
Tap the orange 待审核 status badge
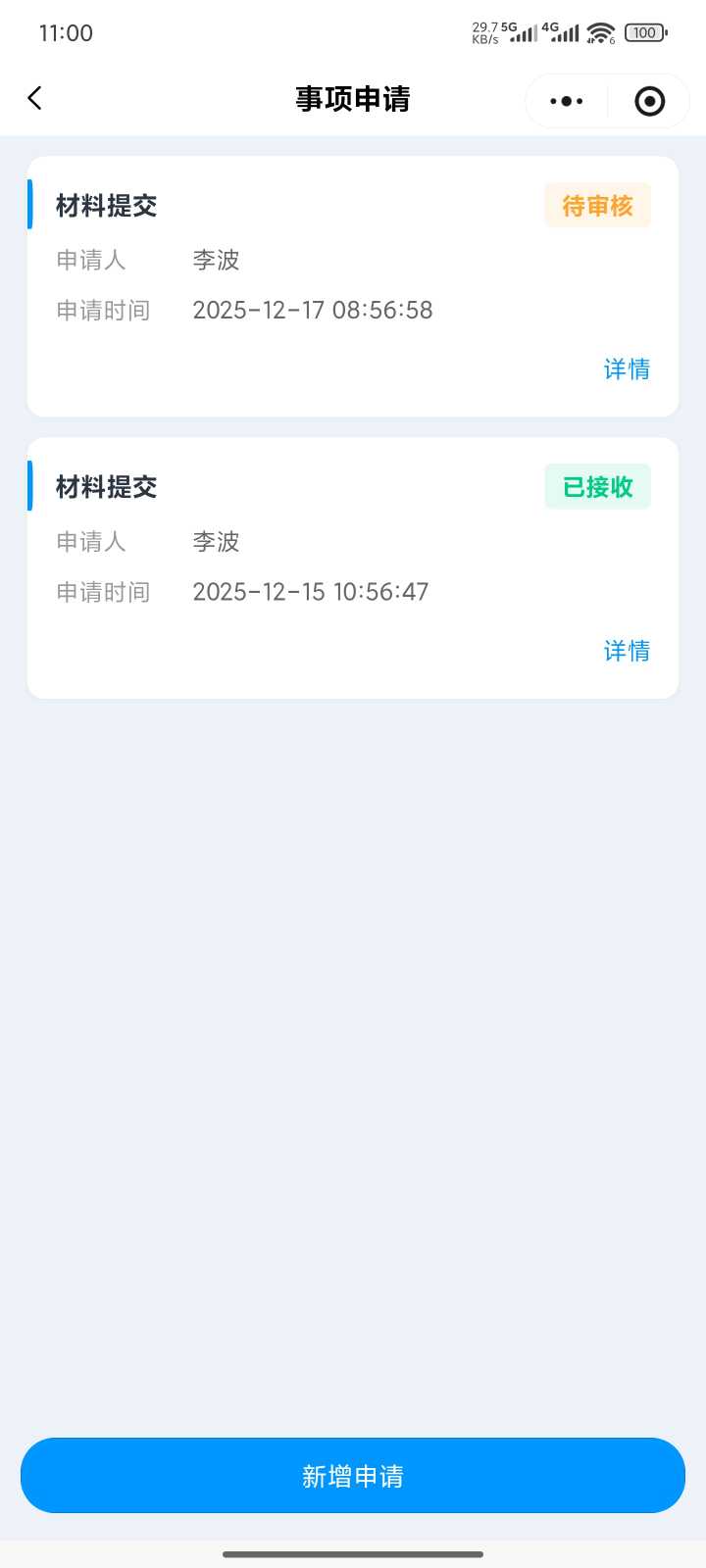(597, 206)
